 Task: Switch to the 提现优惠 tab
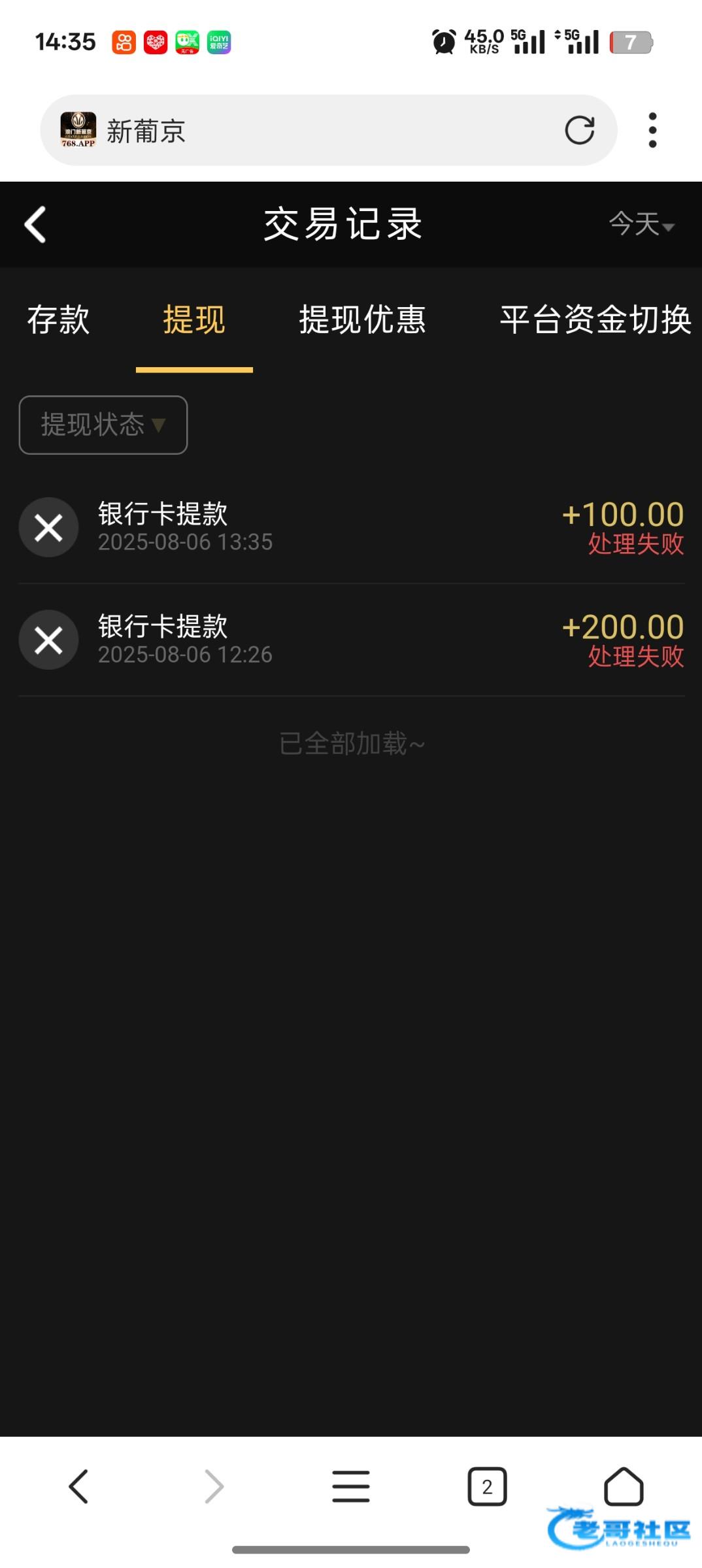point(362,320)
